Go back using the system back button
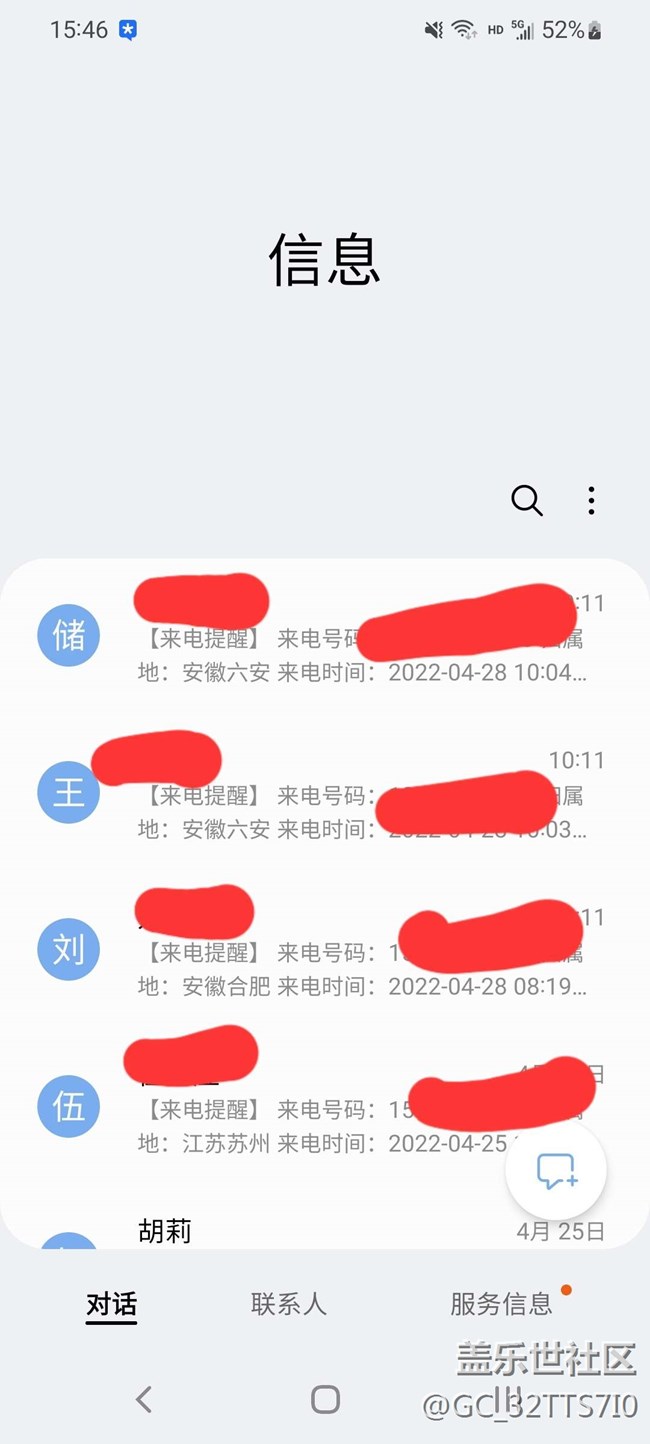Screen dimensions: 650x1444 [144, 1399]
